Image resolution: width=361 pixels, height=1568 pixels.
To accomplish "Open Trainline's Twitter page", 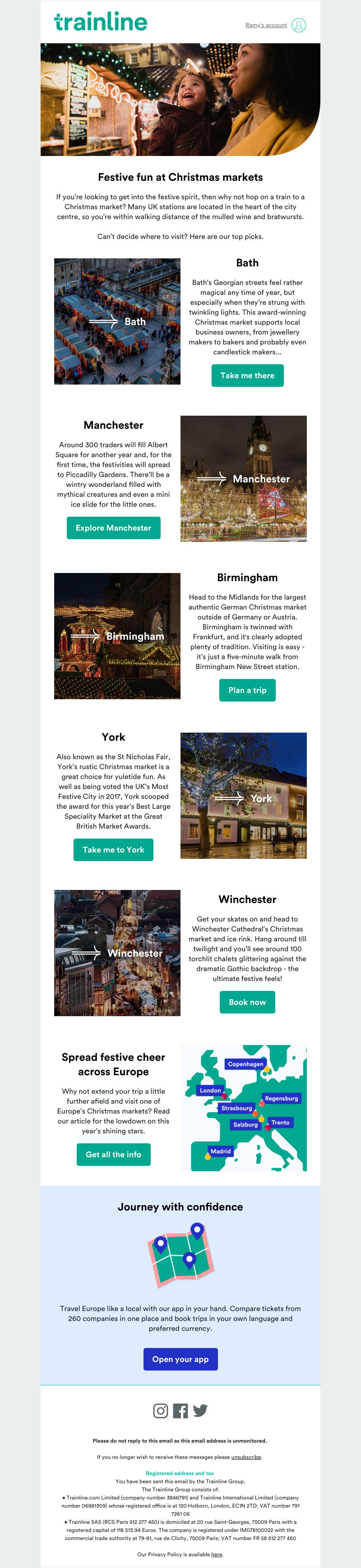I will (x=200, y=1411).
